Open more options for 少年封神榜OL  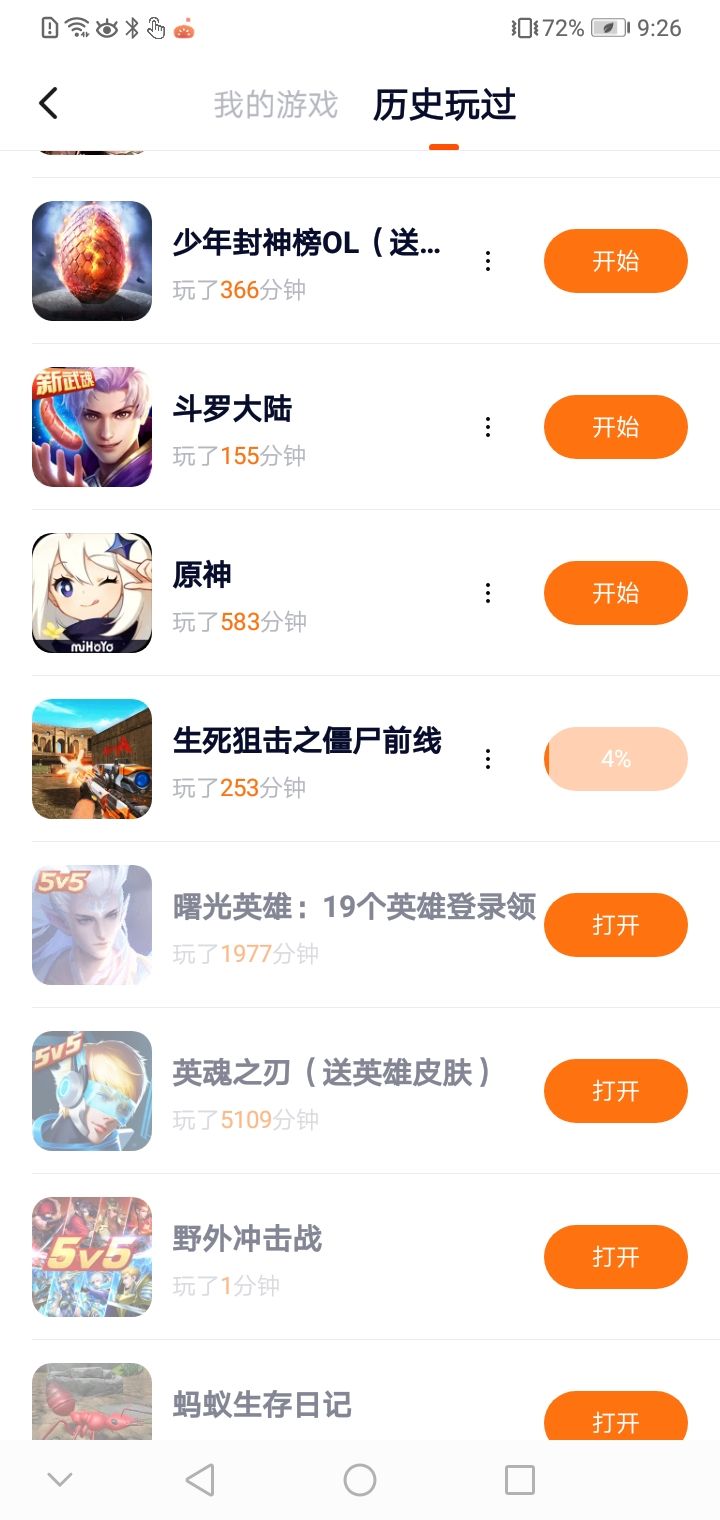pyautogui.click(x=488, y=261)
